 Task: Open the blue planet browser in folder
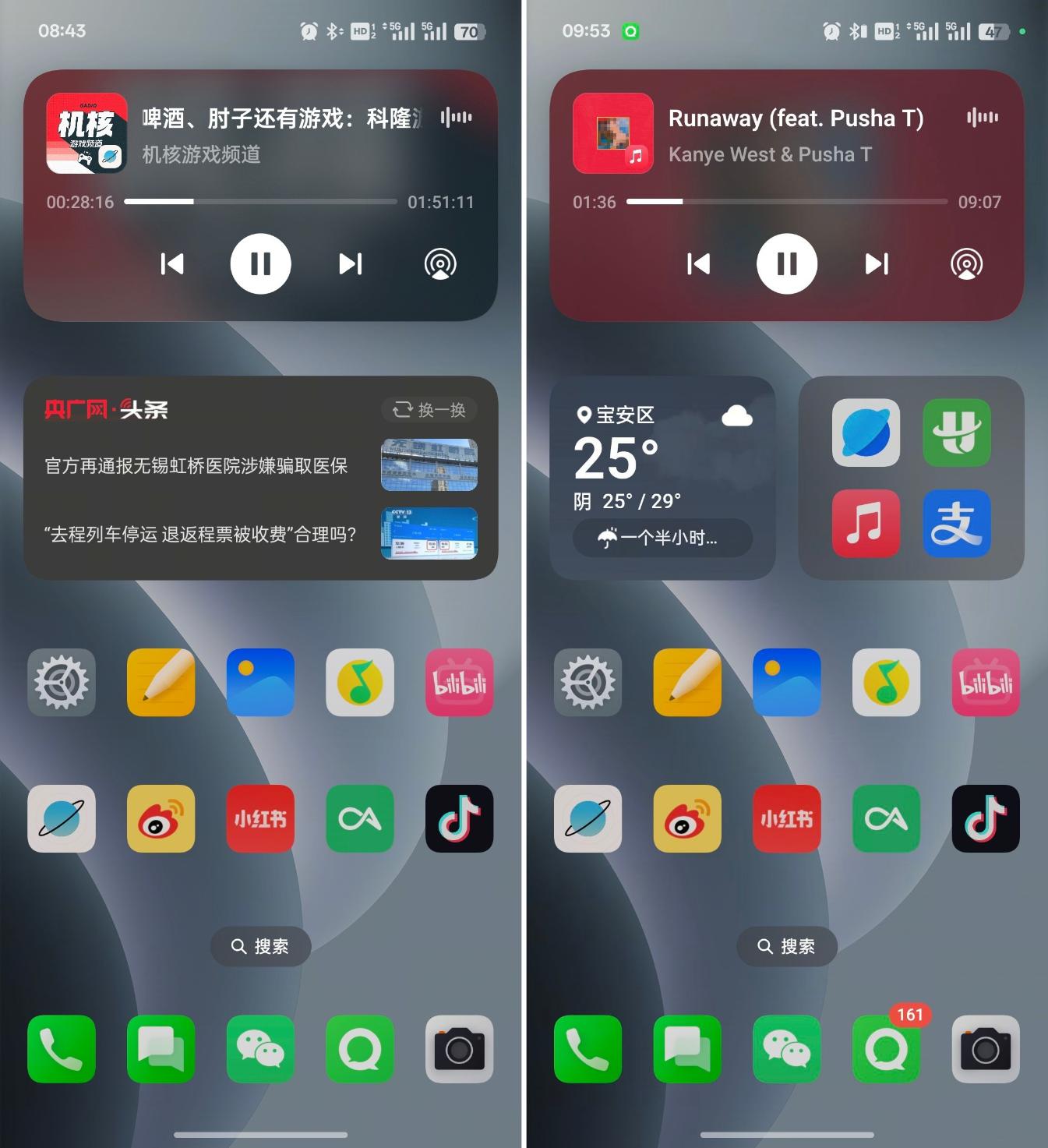tap(866, 433)
